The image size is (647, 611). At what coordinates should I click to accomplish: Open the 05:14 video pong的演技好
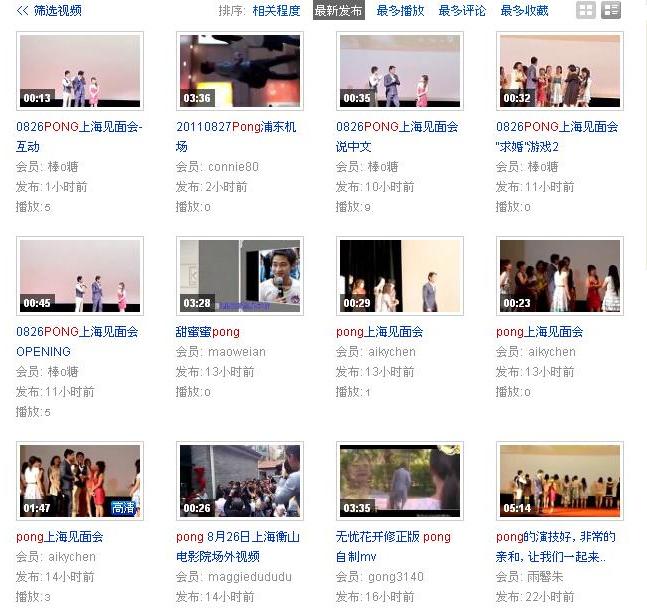click(560, 481)
